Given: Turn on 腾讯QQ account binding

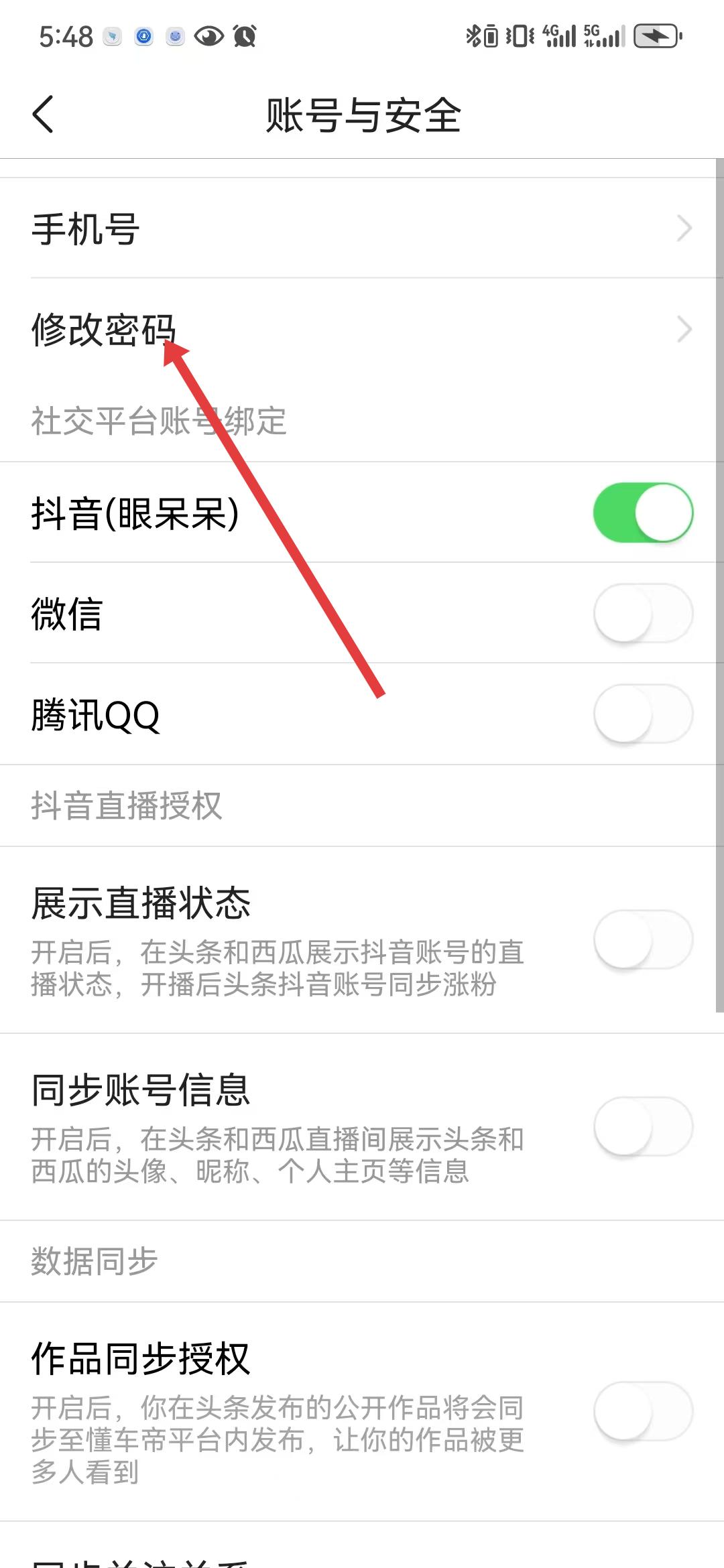Looking at the screenshot, I should coord(642,714).
